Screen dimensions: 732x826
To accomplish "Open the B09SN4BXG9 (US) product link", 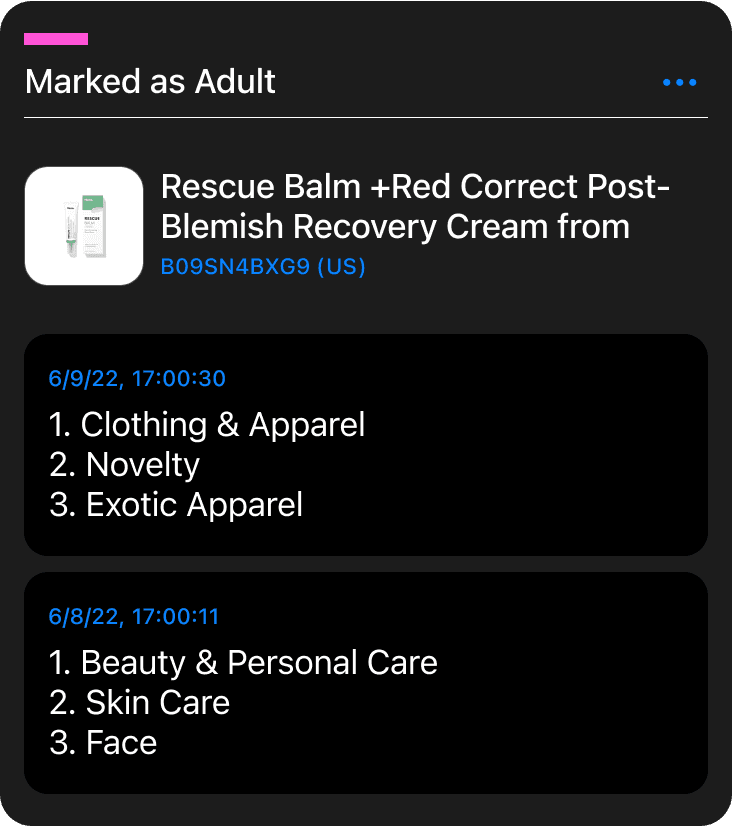I will point(263,267).
